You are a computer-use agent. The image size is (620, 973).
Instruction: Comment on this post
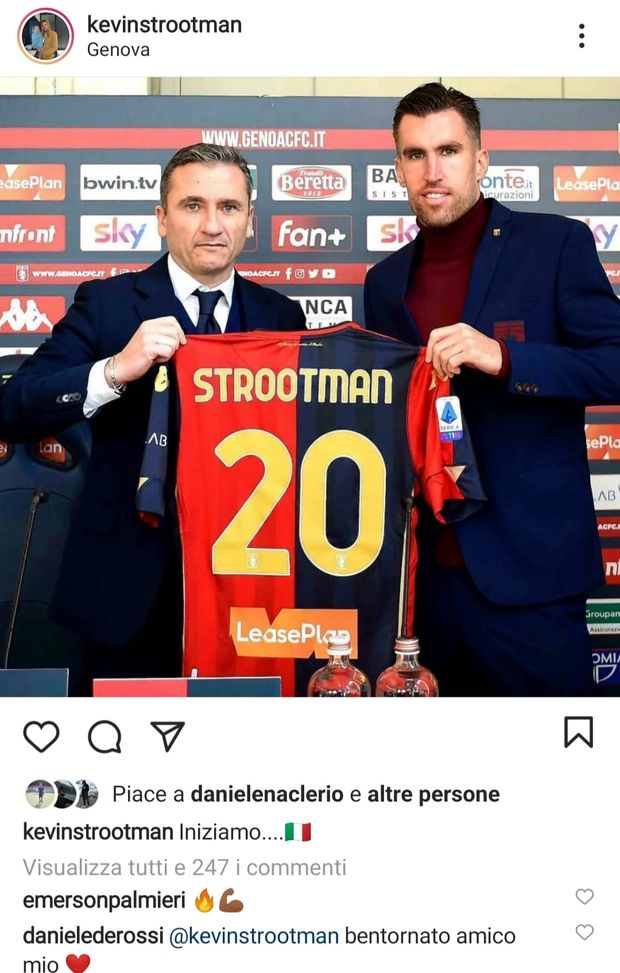click(104, 736)
